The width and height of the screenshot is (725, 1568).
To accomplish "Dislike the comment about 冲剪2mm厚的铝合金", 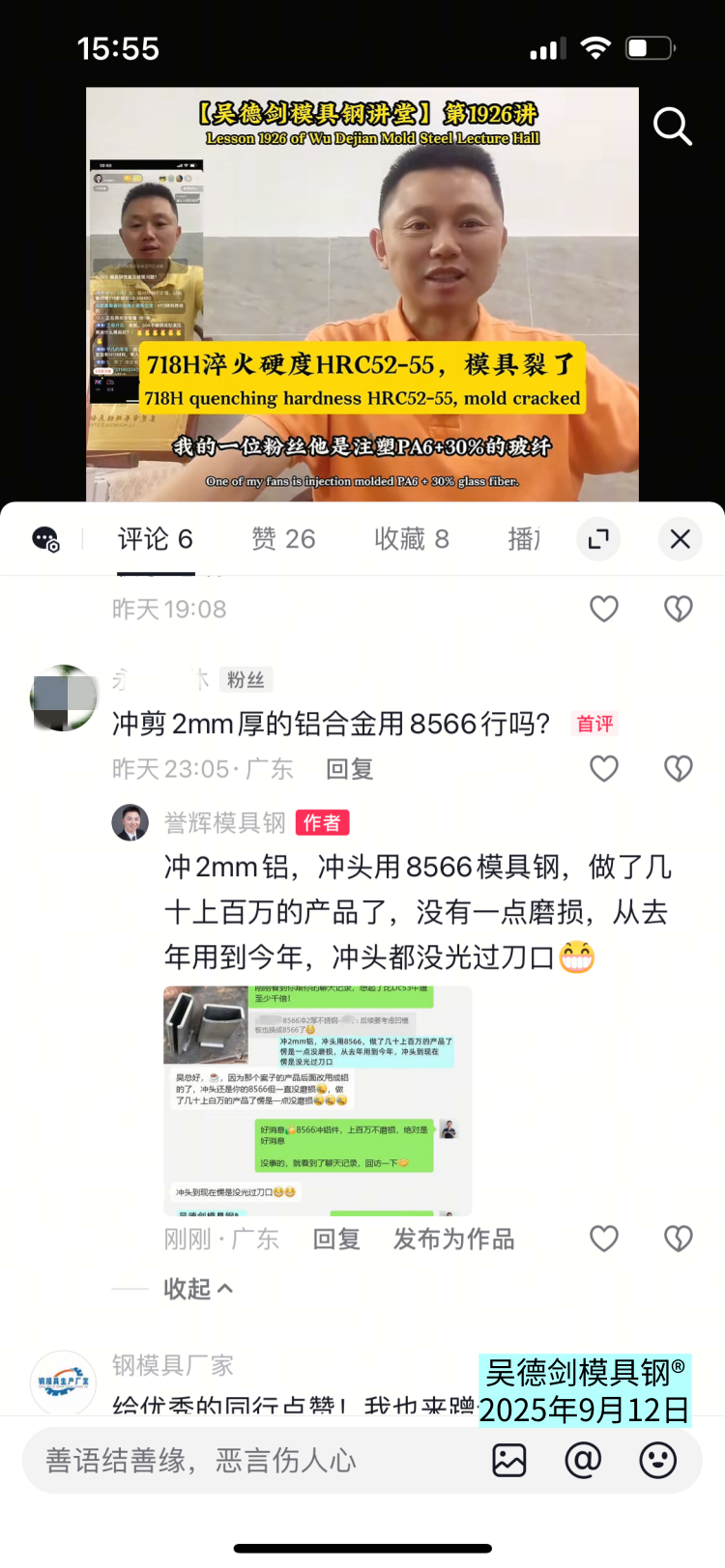I will (x=678, y=769).
